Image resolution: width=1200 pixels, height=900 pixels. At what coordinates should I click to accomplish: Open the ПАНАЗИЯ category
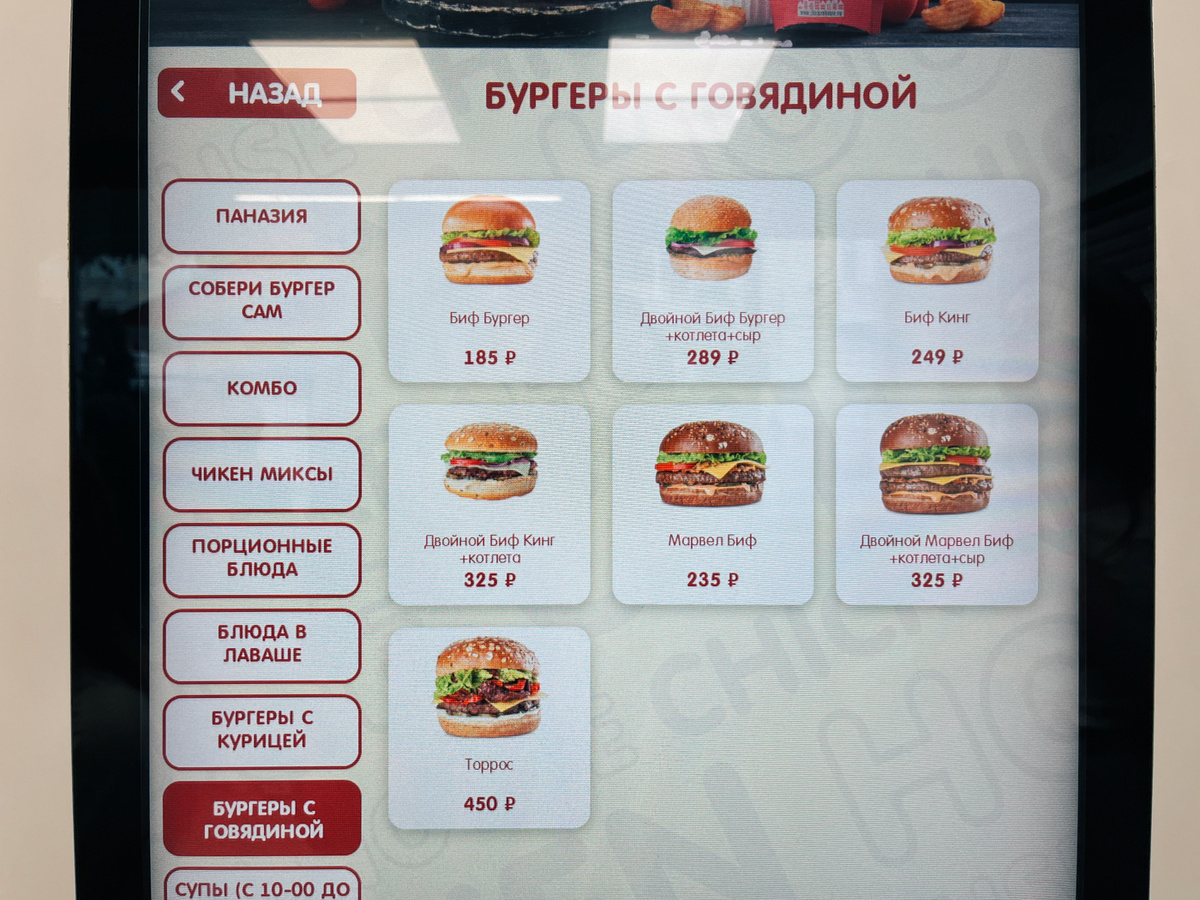pyautogui.click(x=261, y=216)
